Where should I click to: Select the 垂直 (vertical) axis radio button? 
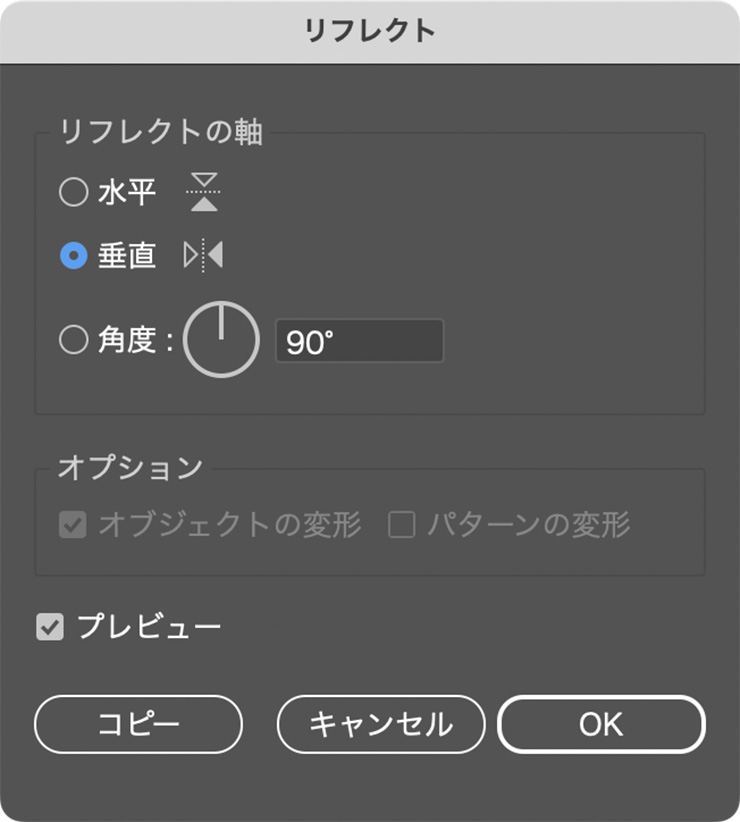(x=74, y=257)
